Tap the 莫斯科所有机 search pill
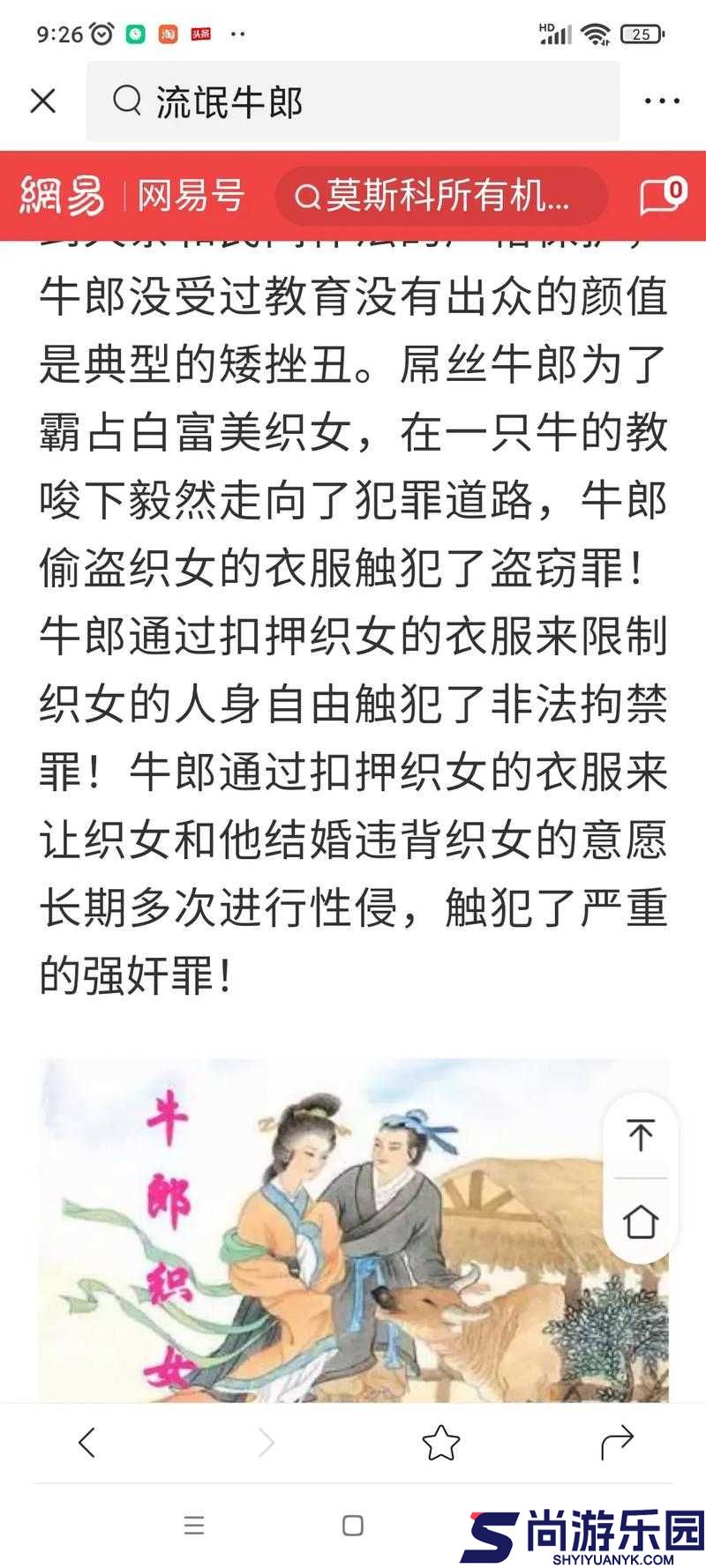This screenshot has height=1568, width=706. pos(441,195)
